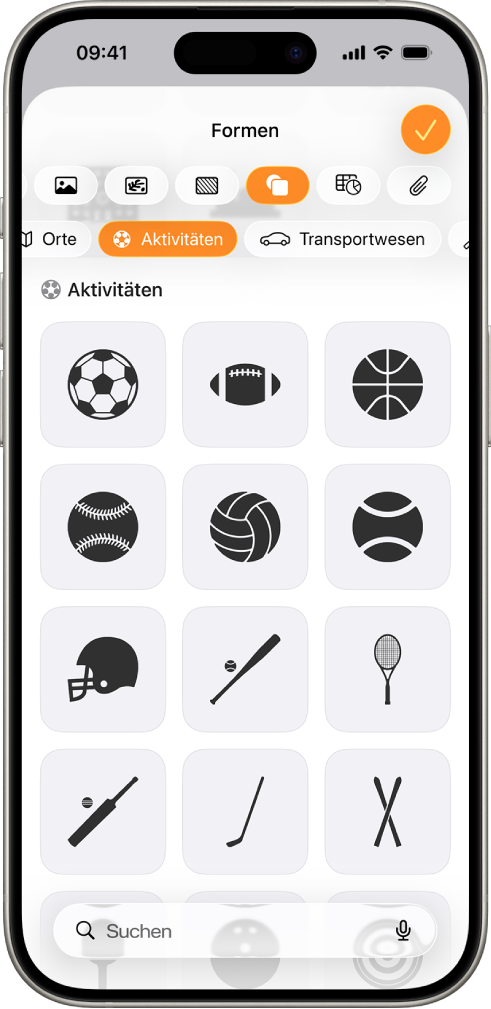This screenshot has height=1009, width=491.
Task: Add the crossed skis shape
Action: tap(387, 811)
